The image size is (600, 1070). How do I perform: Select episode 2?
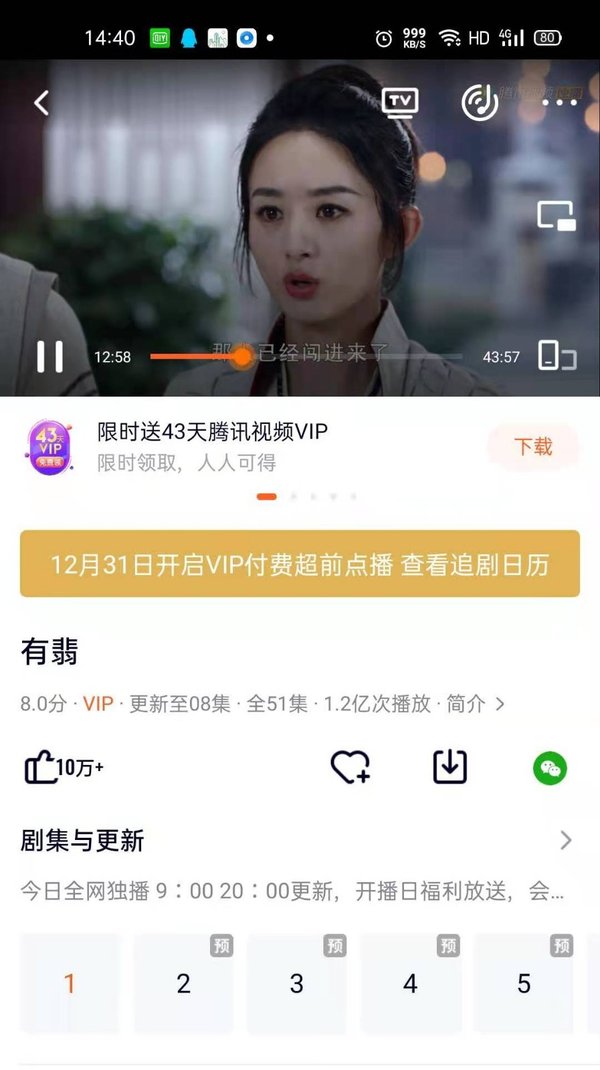pyautogui.click(x=183, y=984)
